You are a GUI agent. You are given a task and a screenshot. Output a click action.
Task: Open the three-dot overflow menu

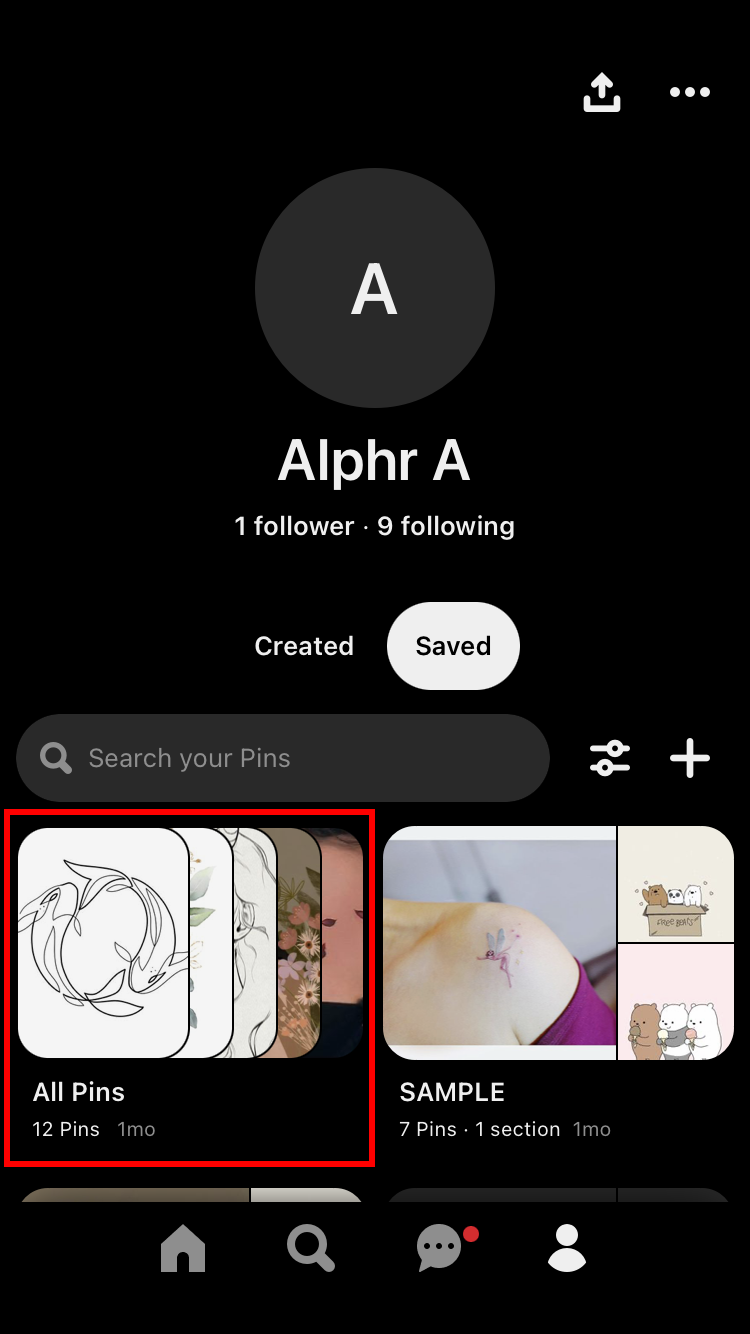point(690,93)
